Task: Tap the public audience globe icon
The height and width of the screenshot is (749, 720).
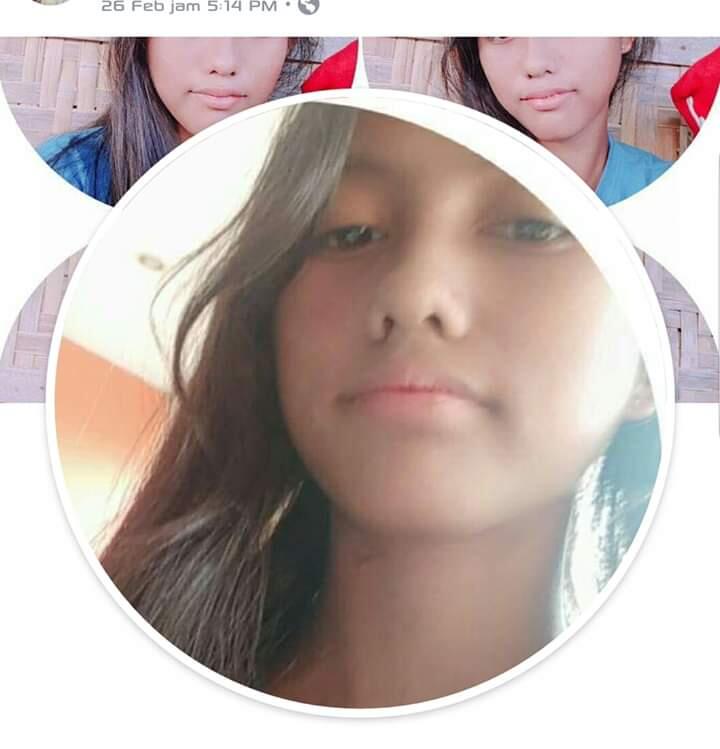Action: (309, 6)
